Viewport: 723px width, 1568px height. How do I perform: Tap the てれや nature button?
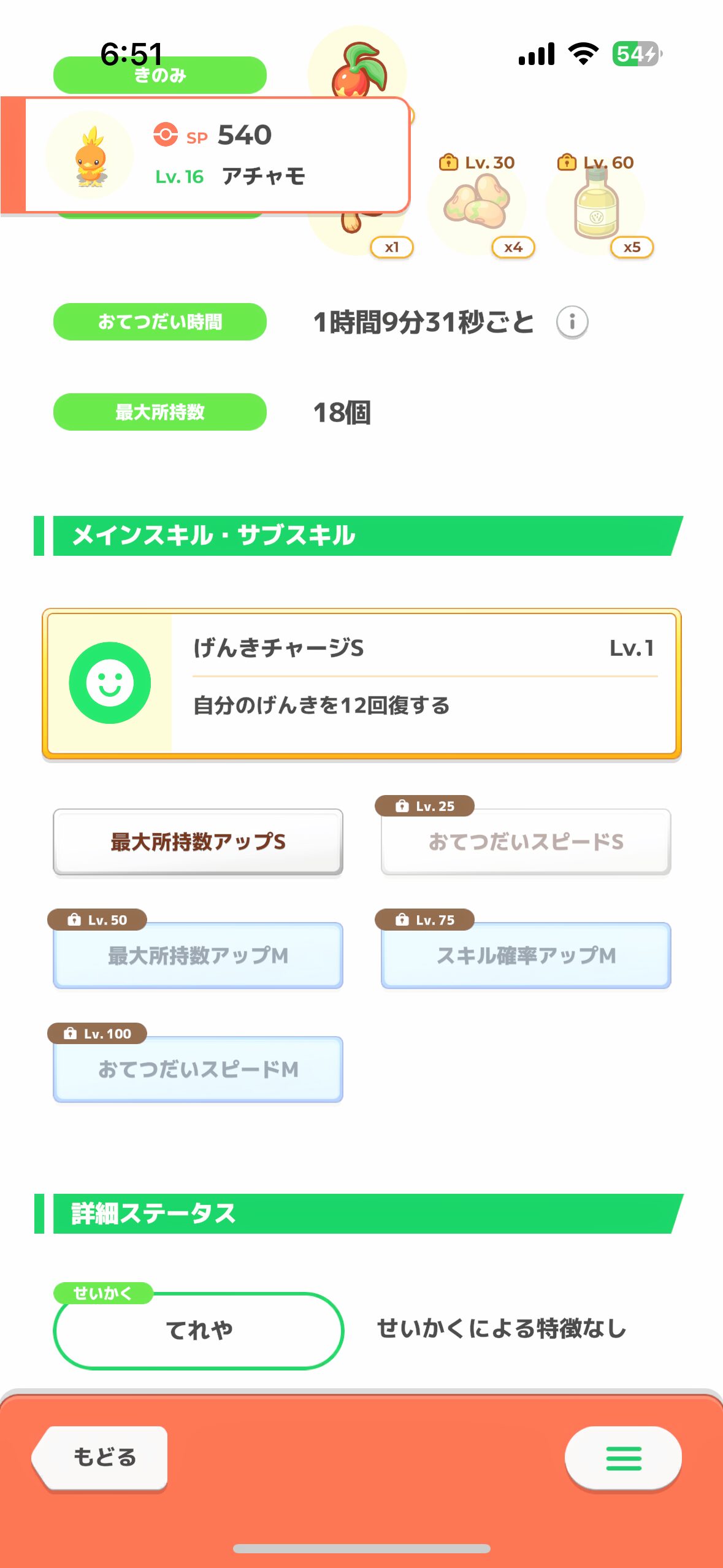point(198,1330)
